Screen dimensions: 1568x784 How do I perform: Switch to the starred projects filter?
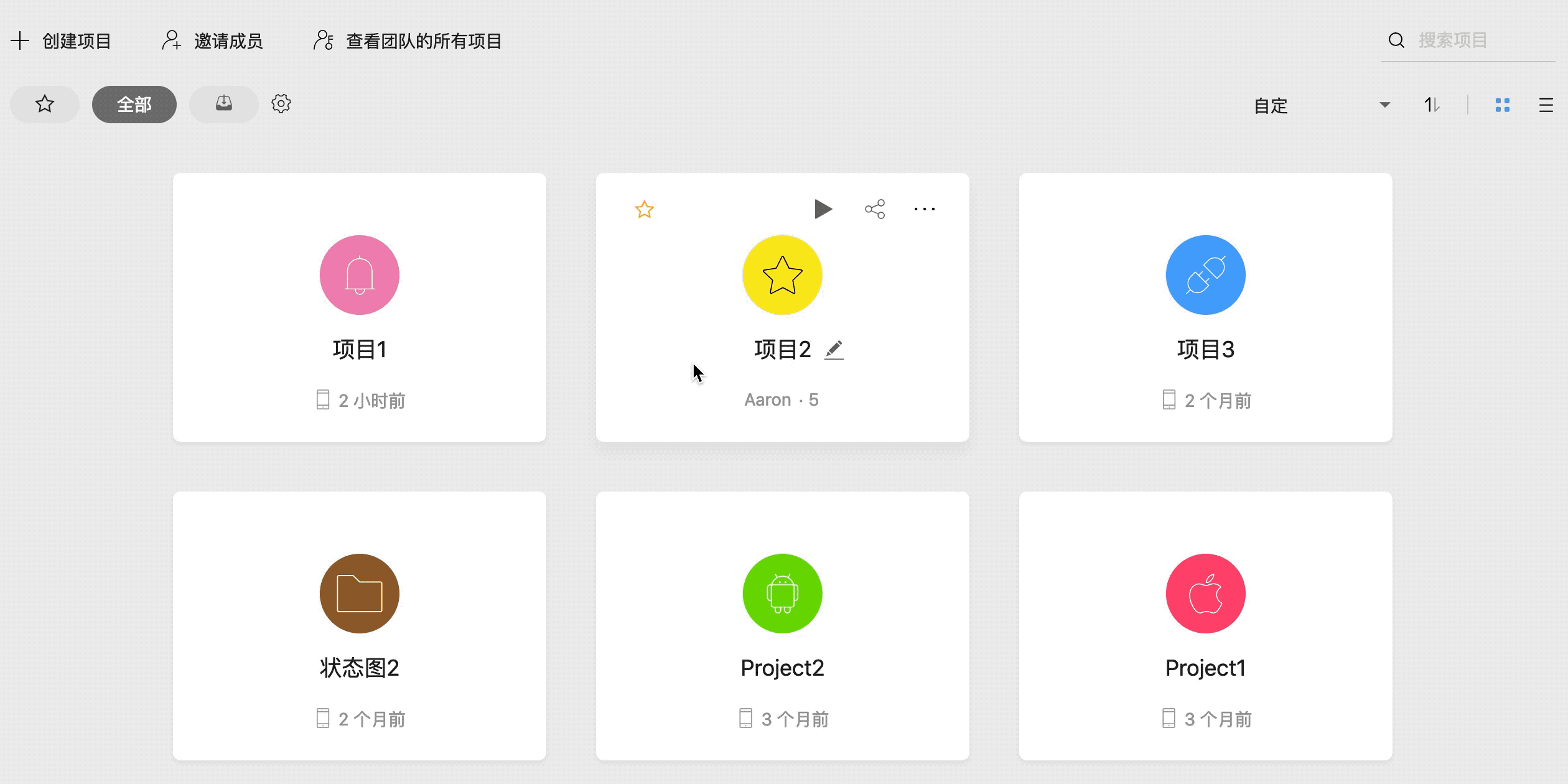point(45,104)
